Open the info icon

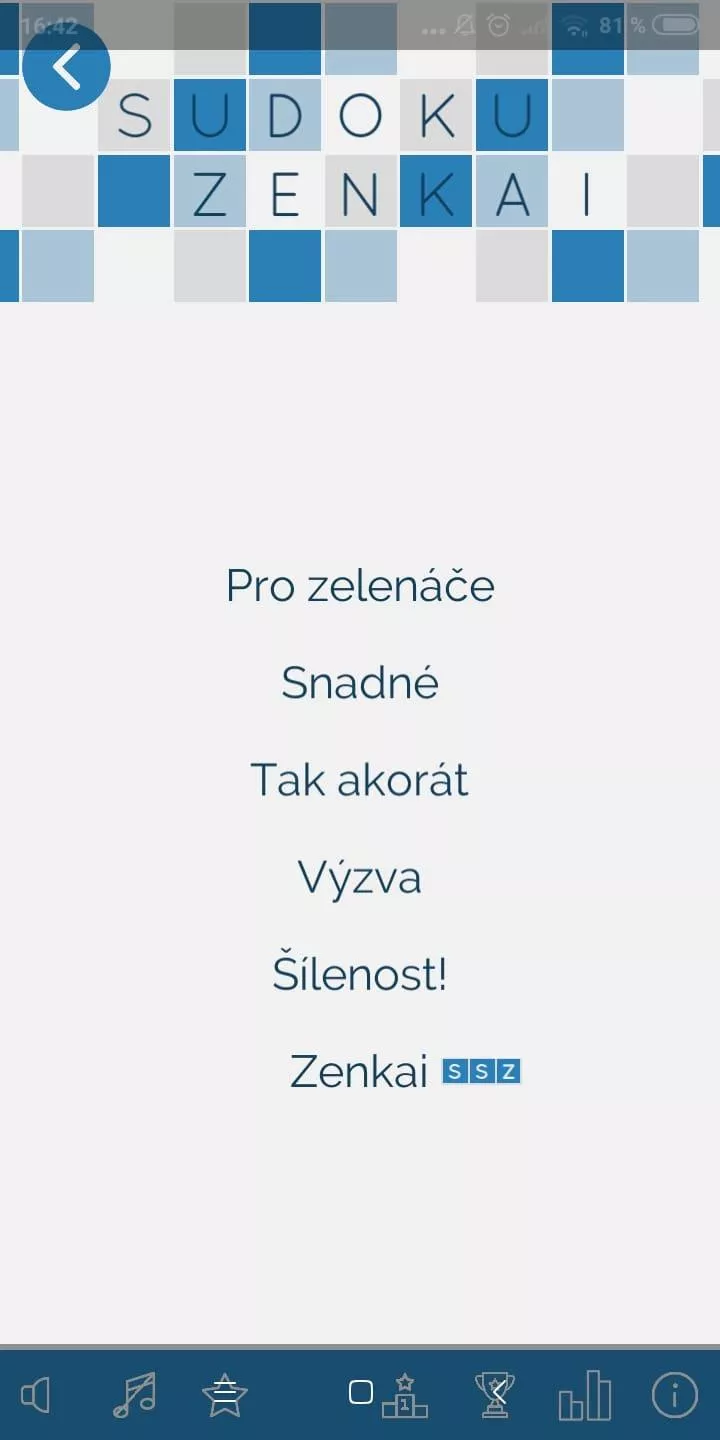coord(675,1395)
